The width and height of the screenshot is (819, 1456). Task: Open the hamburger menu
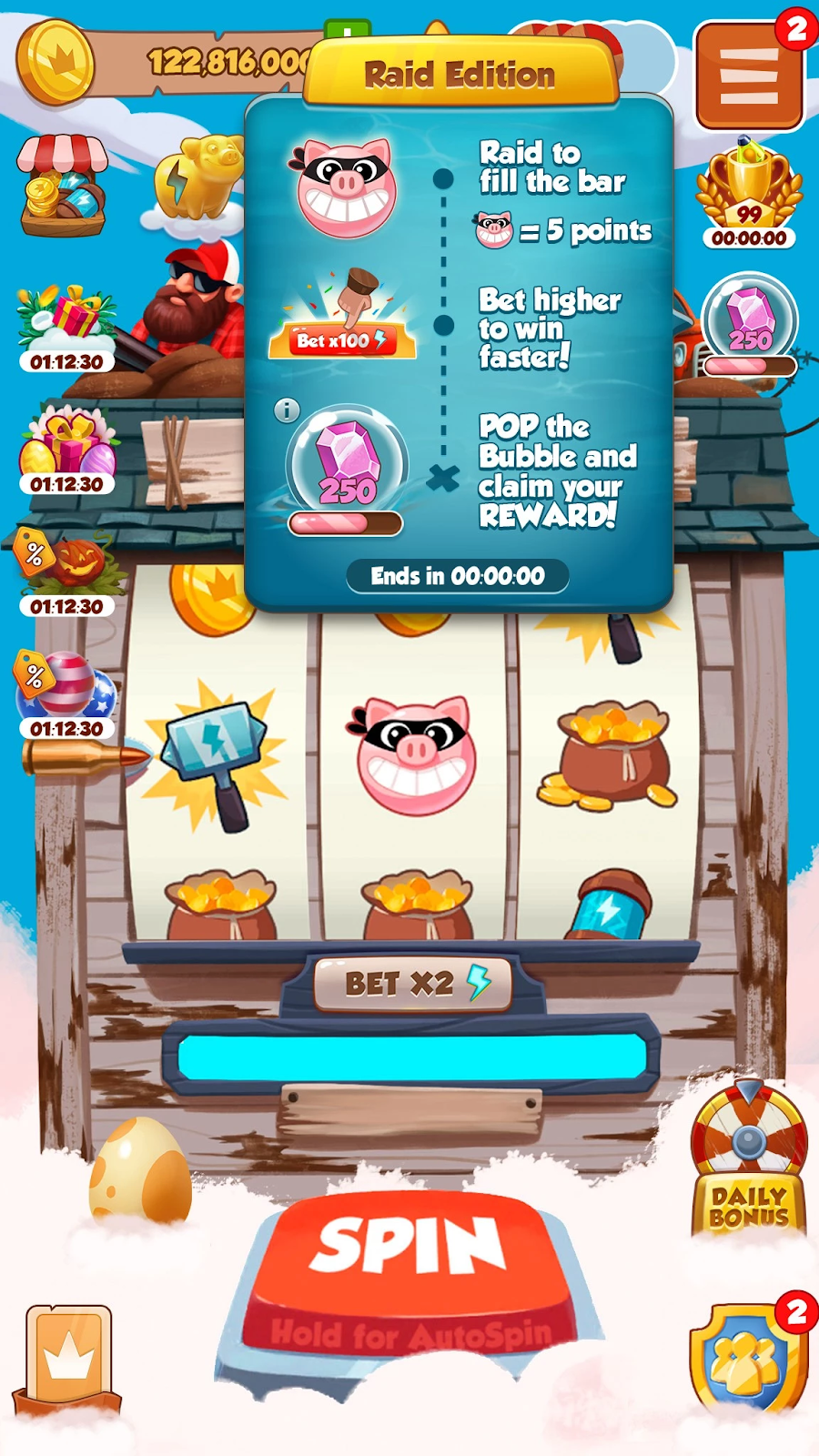(x=749, y=76)
